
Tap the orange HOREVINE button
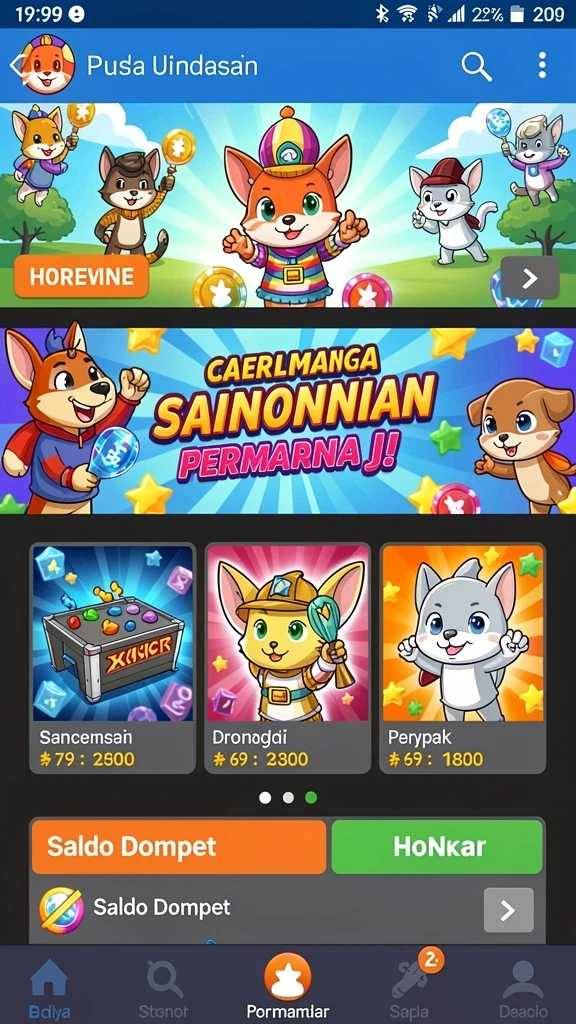tap(82, 277)
